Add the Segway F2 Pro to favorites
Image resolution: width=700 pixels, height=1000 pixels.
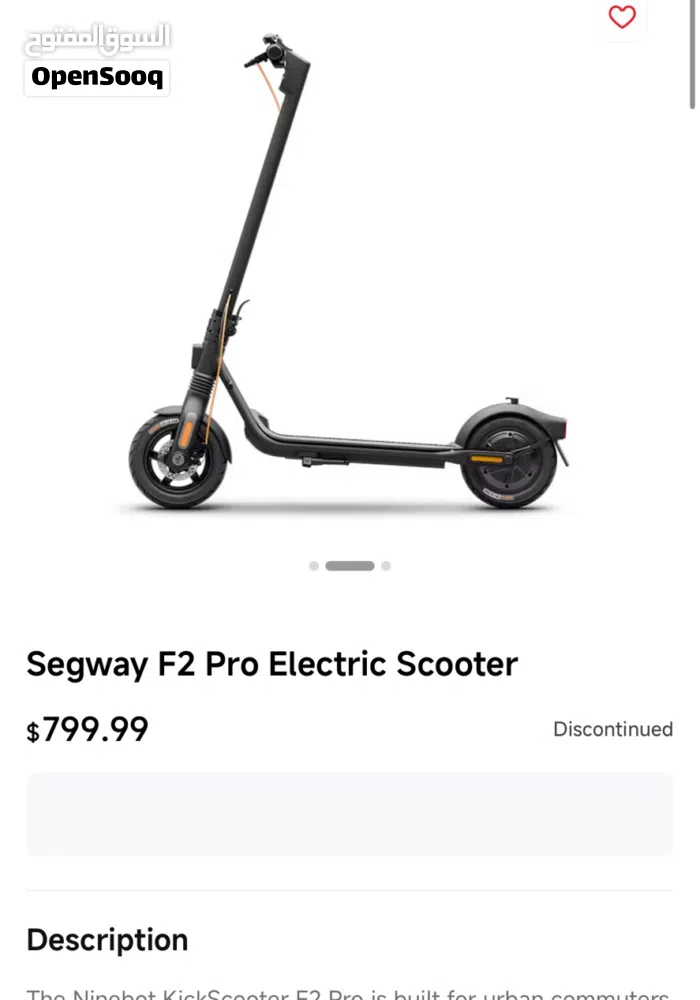tap(622, 17)
